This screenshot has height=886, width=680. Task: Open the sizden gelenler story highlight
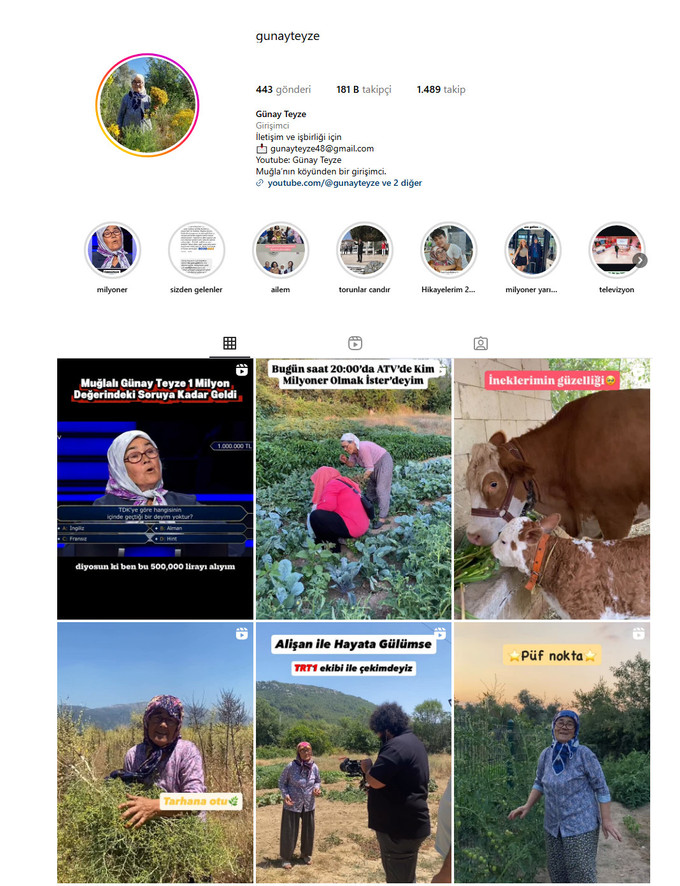(196, 250)
